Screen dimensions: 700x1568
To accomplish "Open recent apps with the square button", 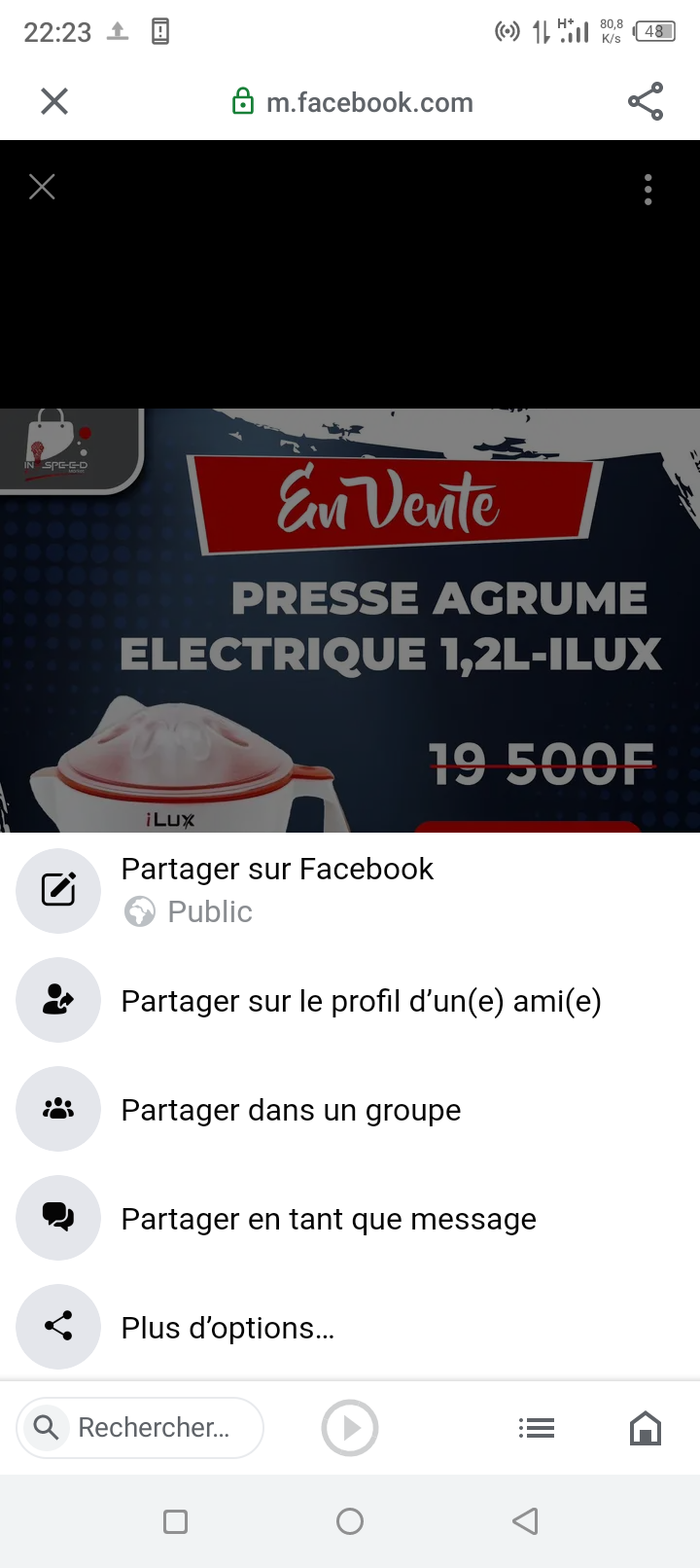I will click(x=176, y=1521).
